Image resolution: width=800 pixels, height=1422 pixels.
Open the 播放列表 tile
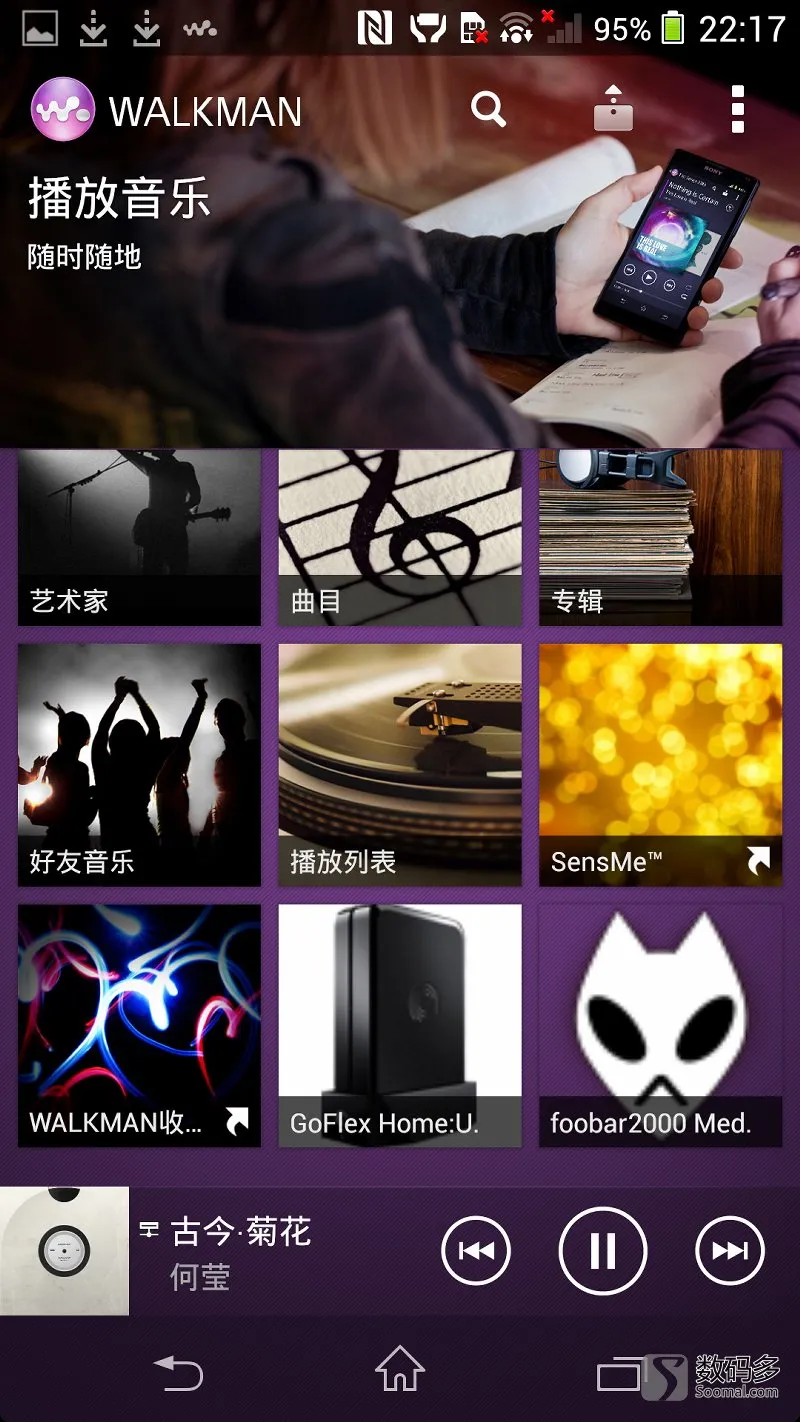(400, 764)
